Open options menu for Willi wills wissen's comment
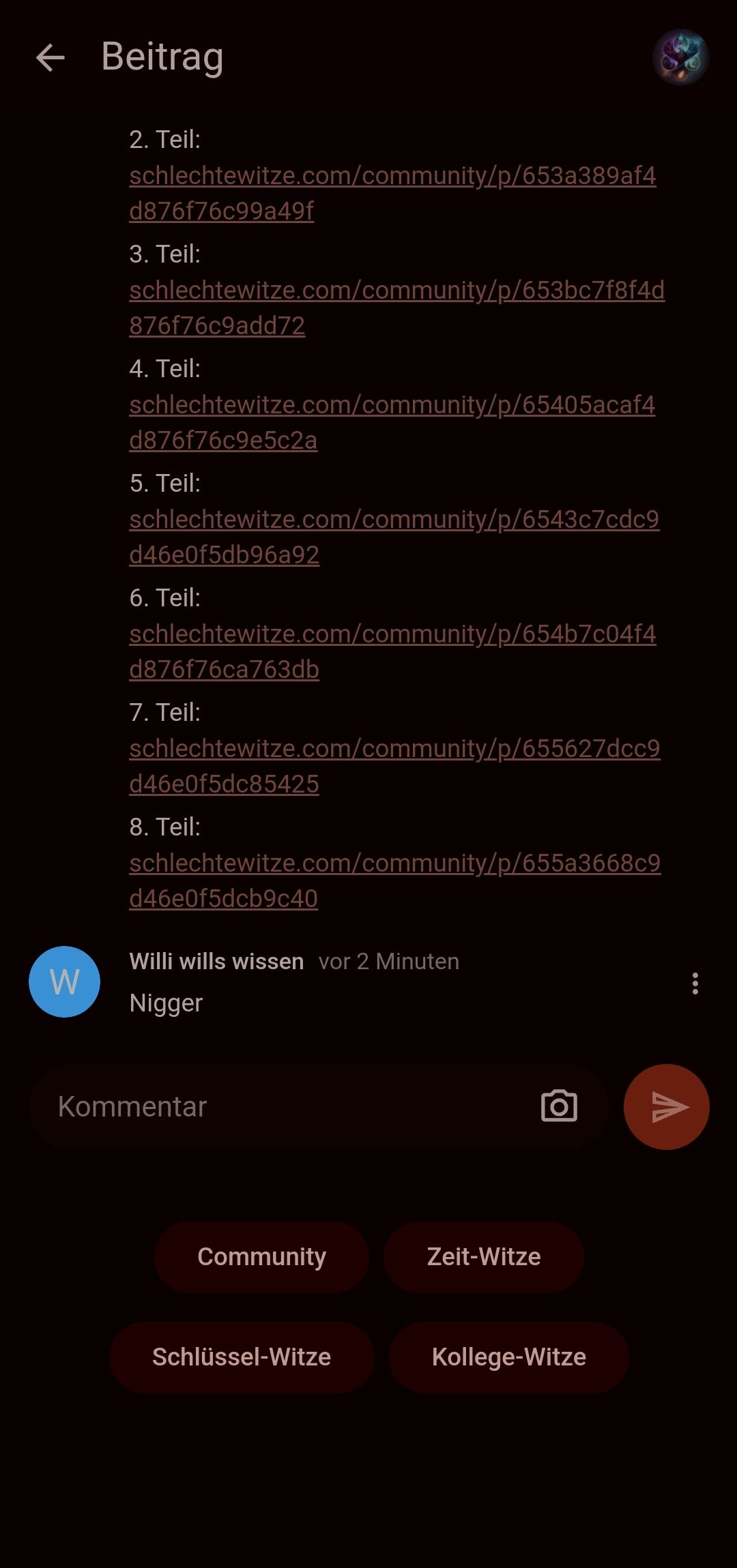Viewport: 737px width, 1568px height. [695, 983]
